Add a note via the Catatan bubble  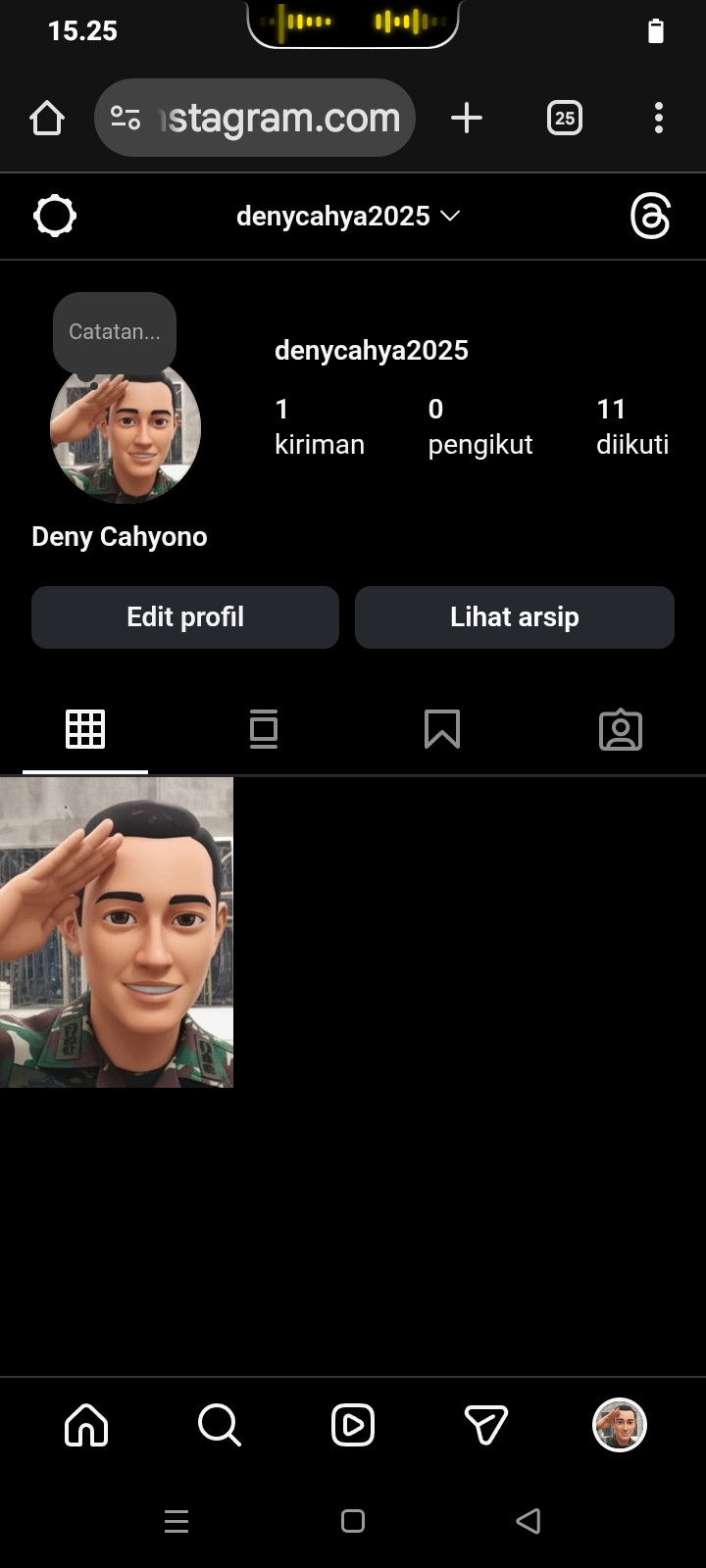click(x=115, y=332)
